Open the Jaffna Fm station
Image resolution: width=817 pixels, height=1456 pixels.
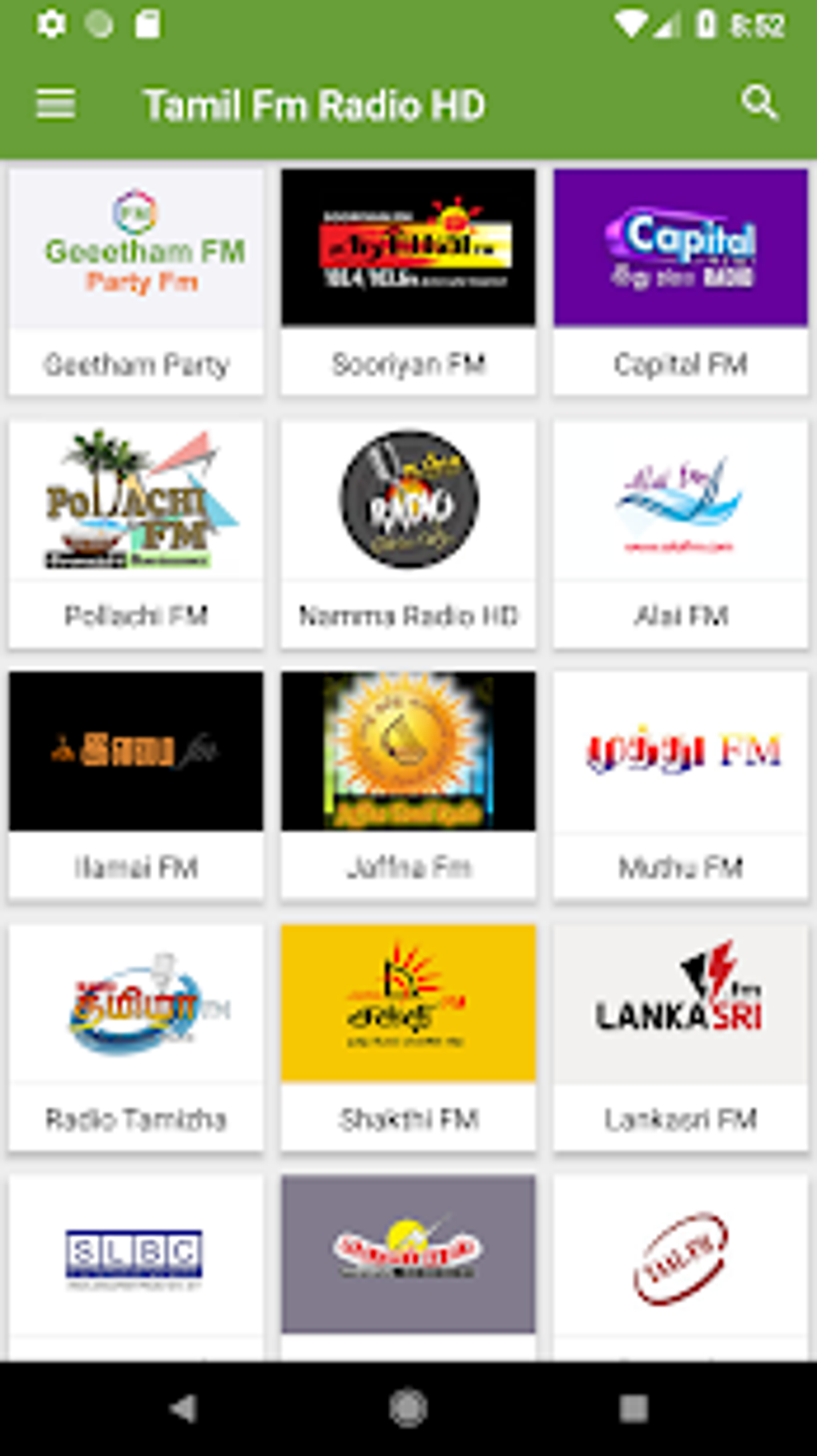tap(408, 785)
